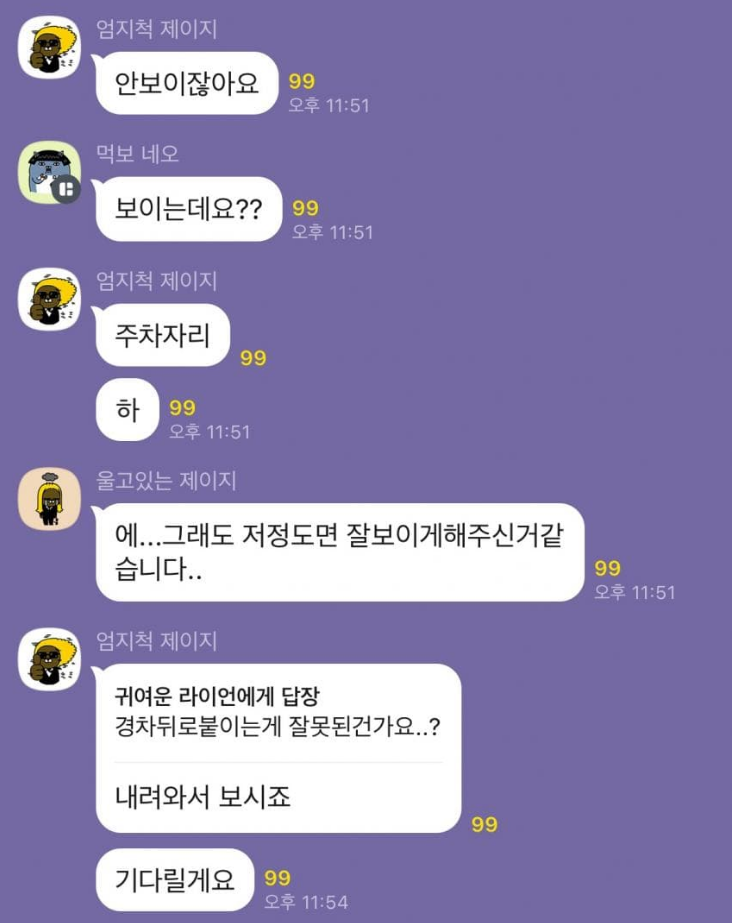Open 울고있는 제이지's profile avatar

[49, 499]
